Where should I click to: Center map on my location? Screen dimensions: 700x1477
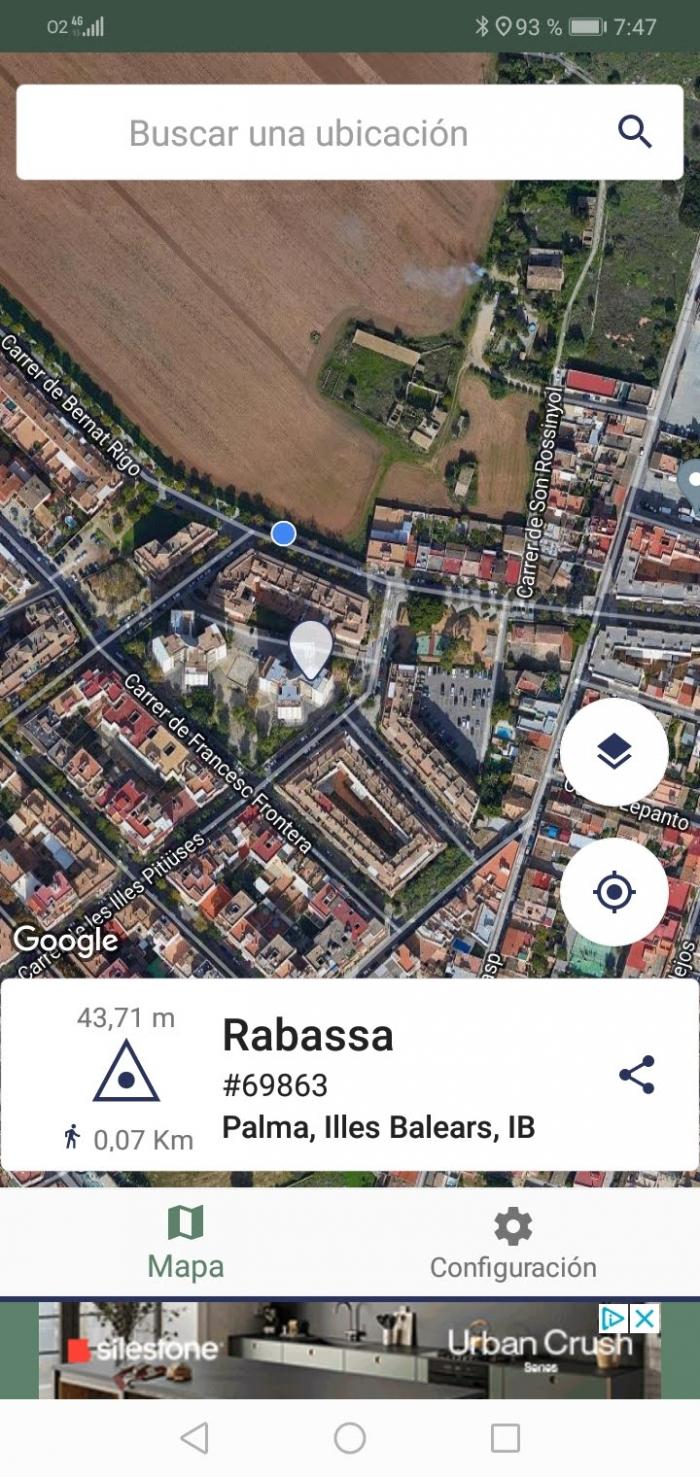[614, 892]
